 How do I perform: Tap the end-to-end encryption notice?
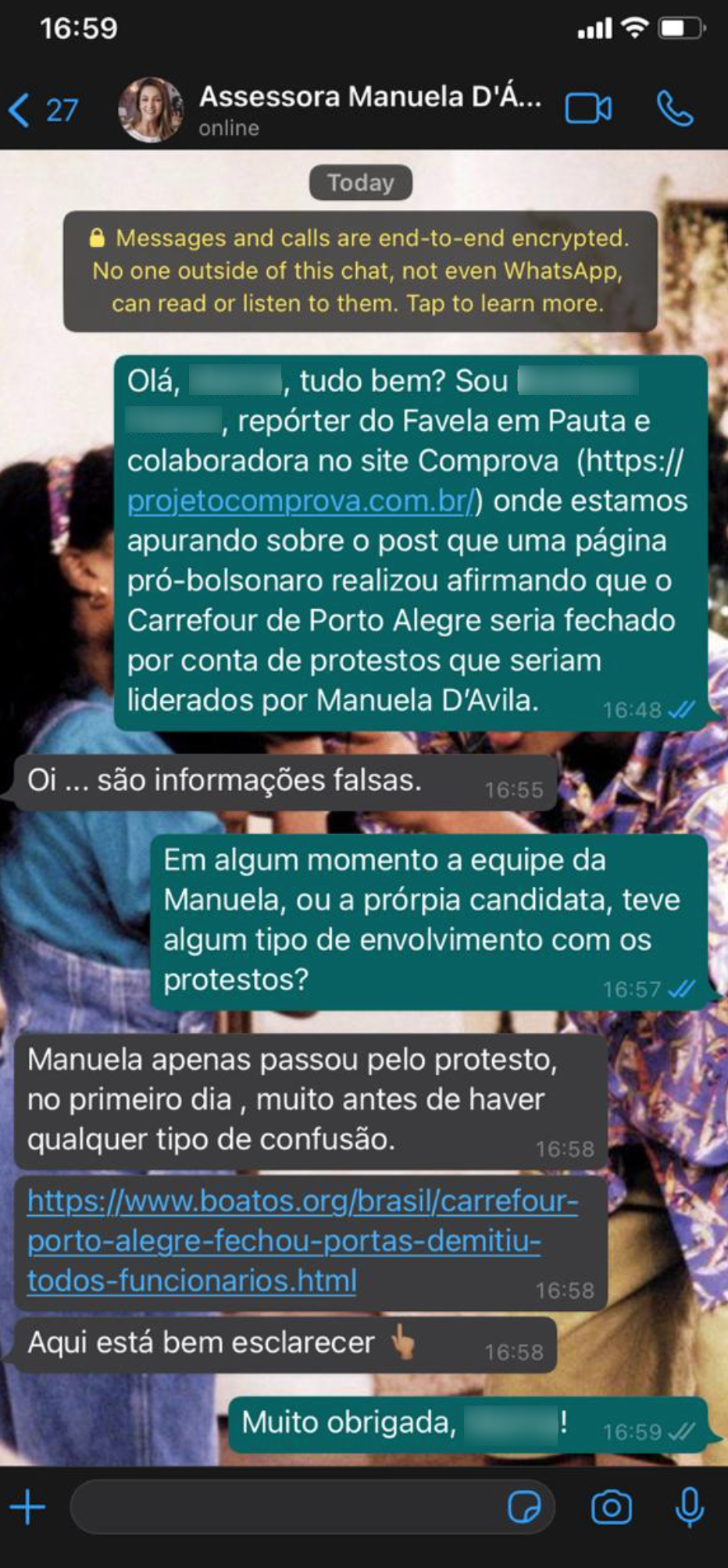pos(360,271)
